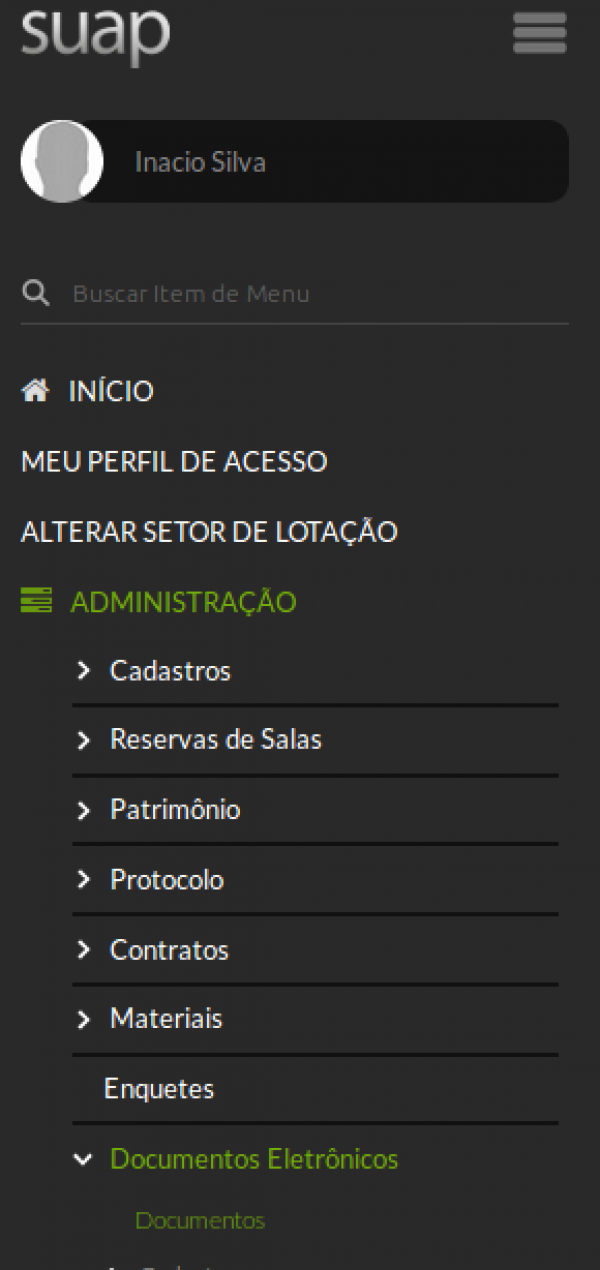Expand the Cadastros submenu

click(x=315, y=671)
